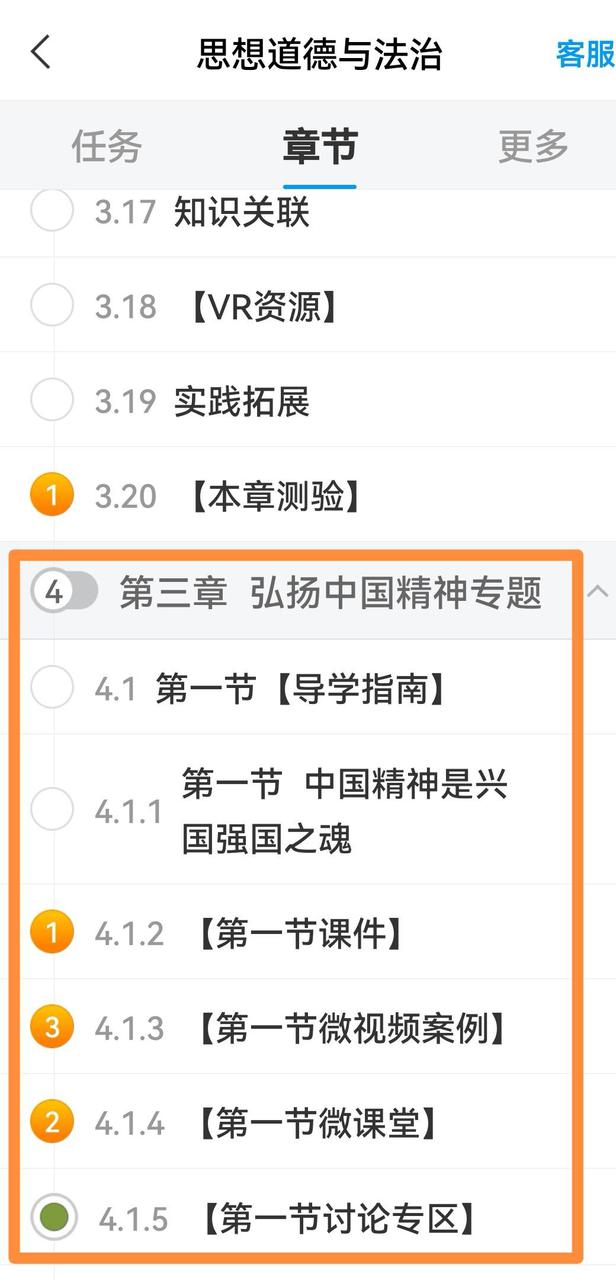Open 4.1.2 【第一节课件】
Viewport: 616px width, 1280px height.
tap(300, 933)
